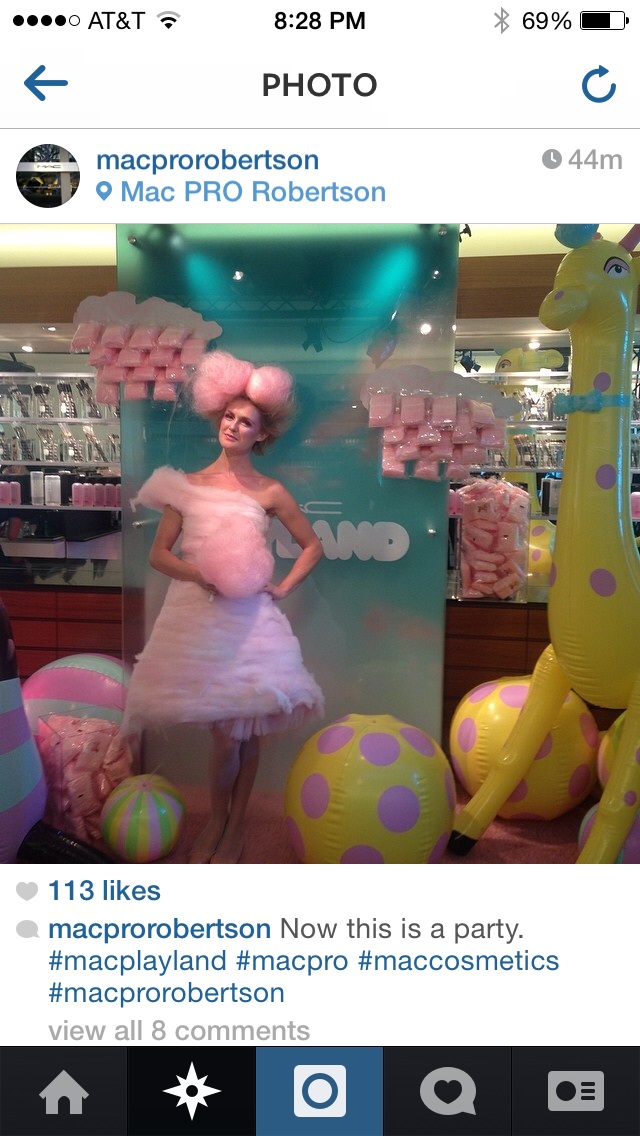This screenshot has height=1136, width=640.
Task: Open the #maccosmetics hashtag
Action: tap(458, 961)
